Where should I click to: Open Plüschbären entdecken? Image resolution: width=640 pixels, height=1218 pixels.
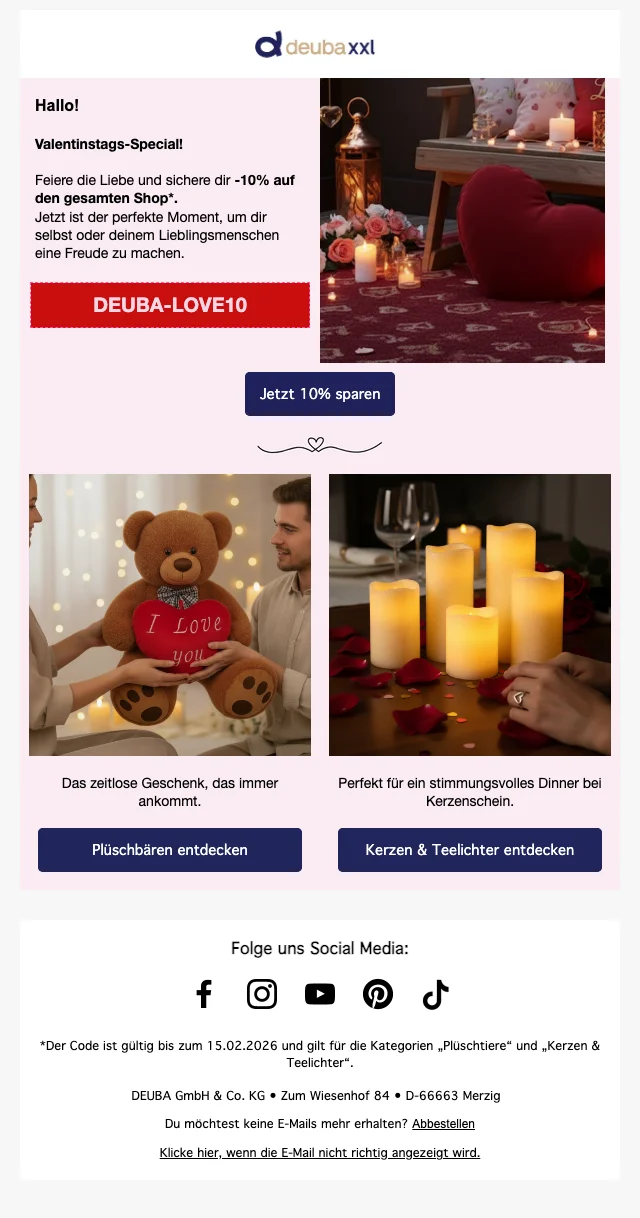tap(170, 850)
